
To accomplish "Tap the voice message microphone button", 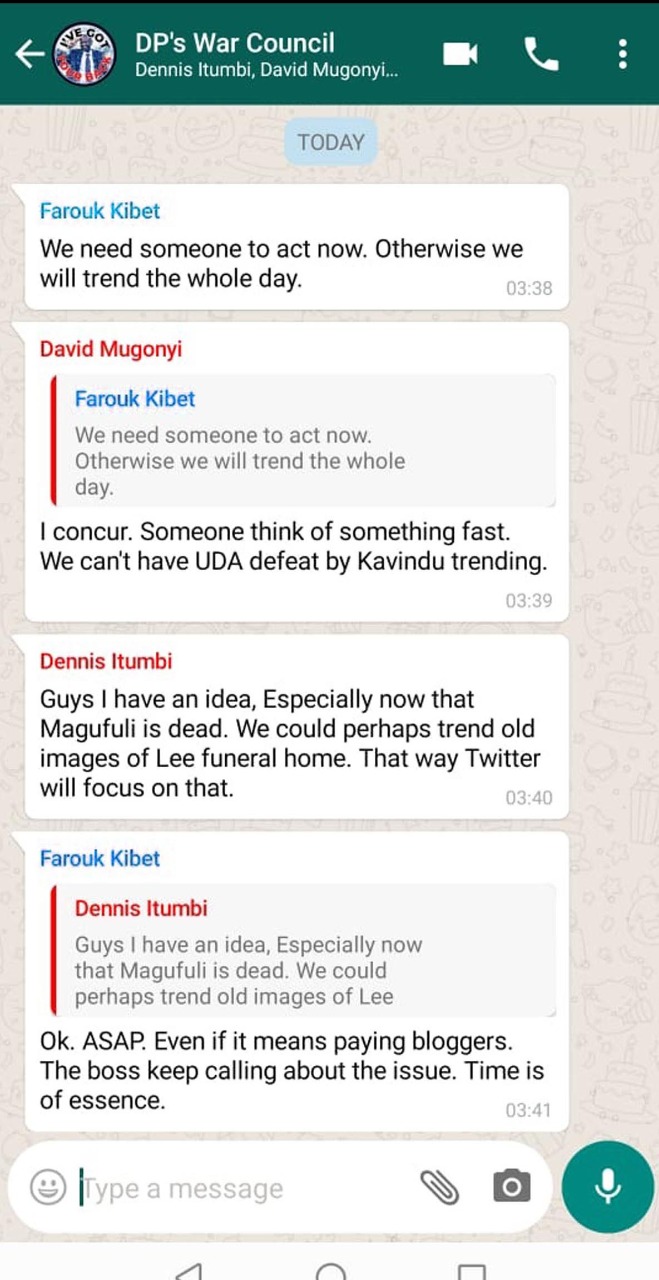I will tap(607, 1187).
